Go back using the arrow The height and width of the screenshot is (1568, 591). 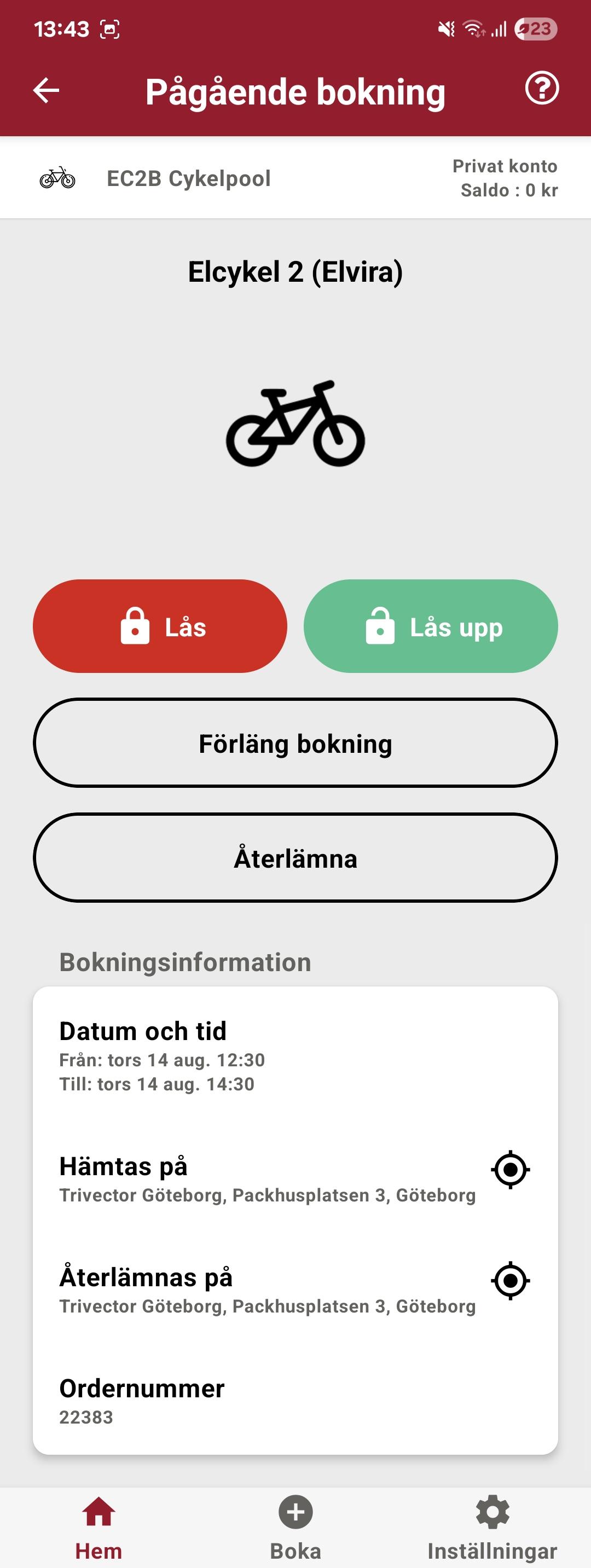(x=47, y=91)
